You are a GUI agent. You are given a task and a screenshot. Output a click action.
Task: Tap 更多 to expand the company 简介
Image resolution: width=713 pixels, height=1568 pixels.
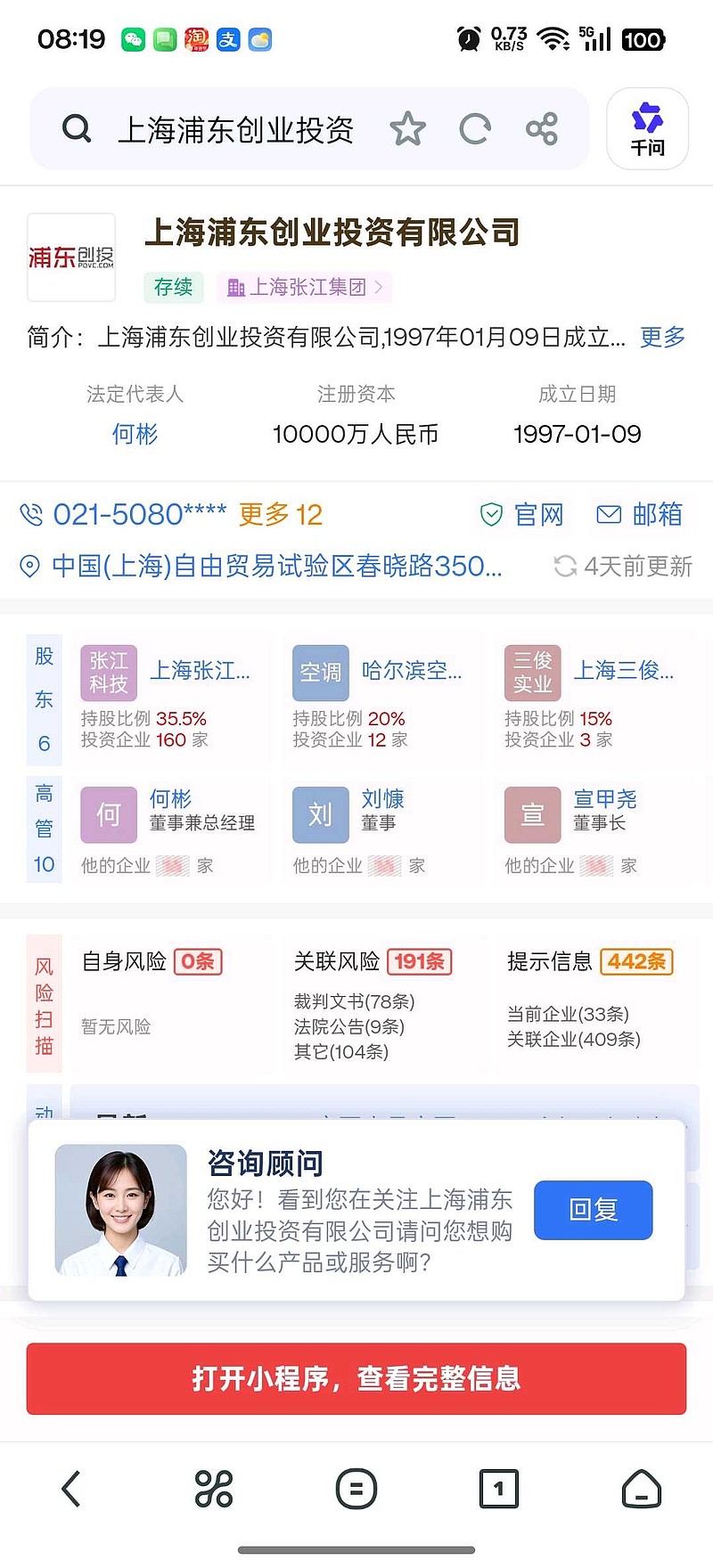pos(661,337)
